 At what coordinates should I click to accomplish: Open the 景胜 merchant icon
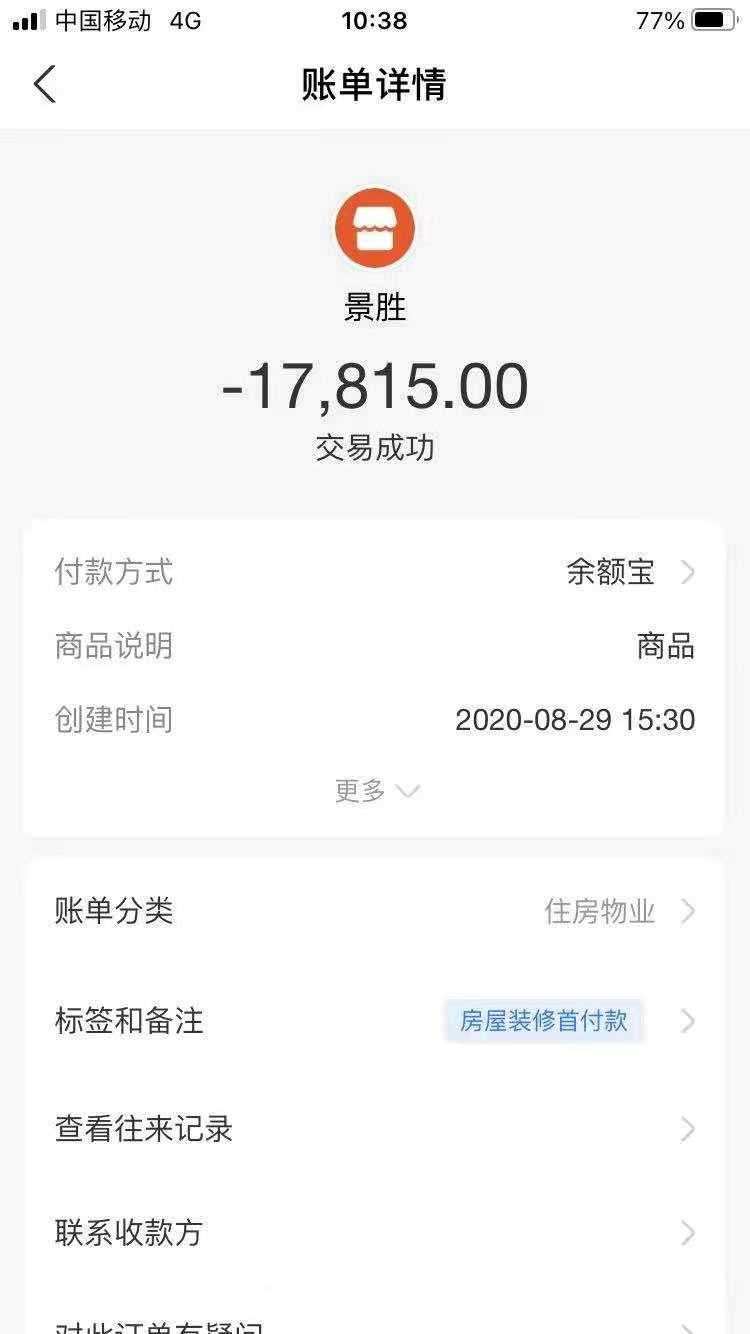click(375, 228)
